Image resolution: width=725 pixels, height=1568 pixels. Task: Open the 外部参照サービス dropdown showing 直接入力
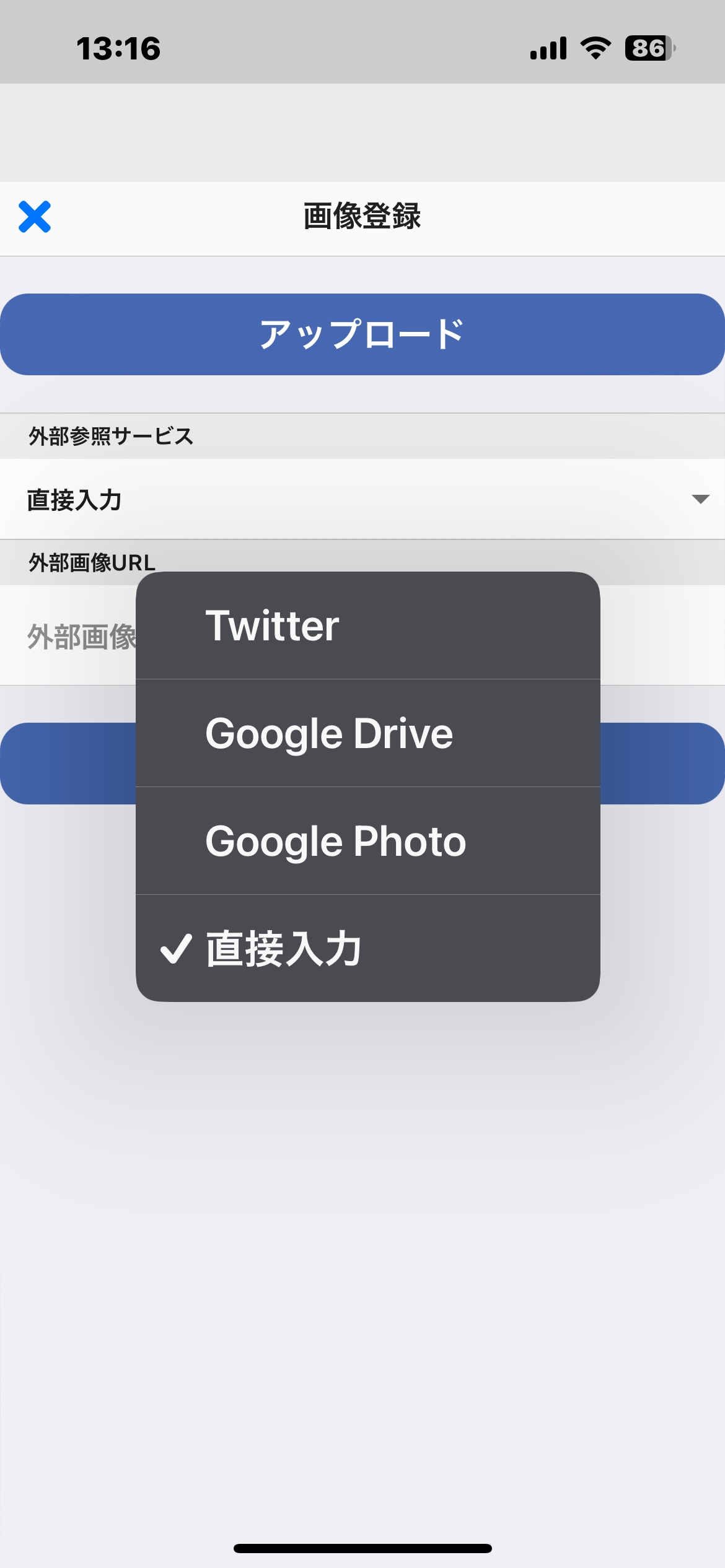click(362, 499)
